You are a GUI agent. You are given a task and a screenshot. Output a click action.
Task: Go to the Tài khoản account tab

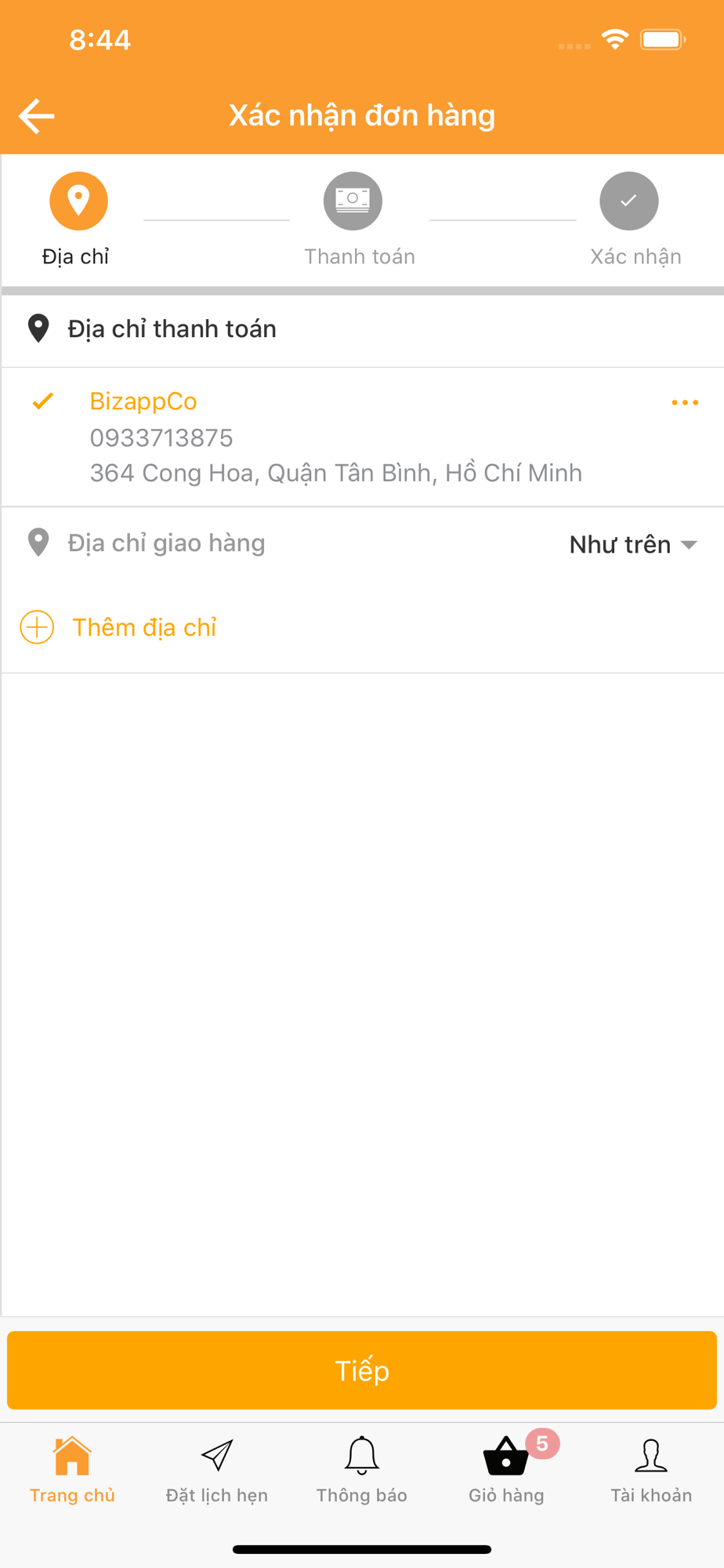651,1470
